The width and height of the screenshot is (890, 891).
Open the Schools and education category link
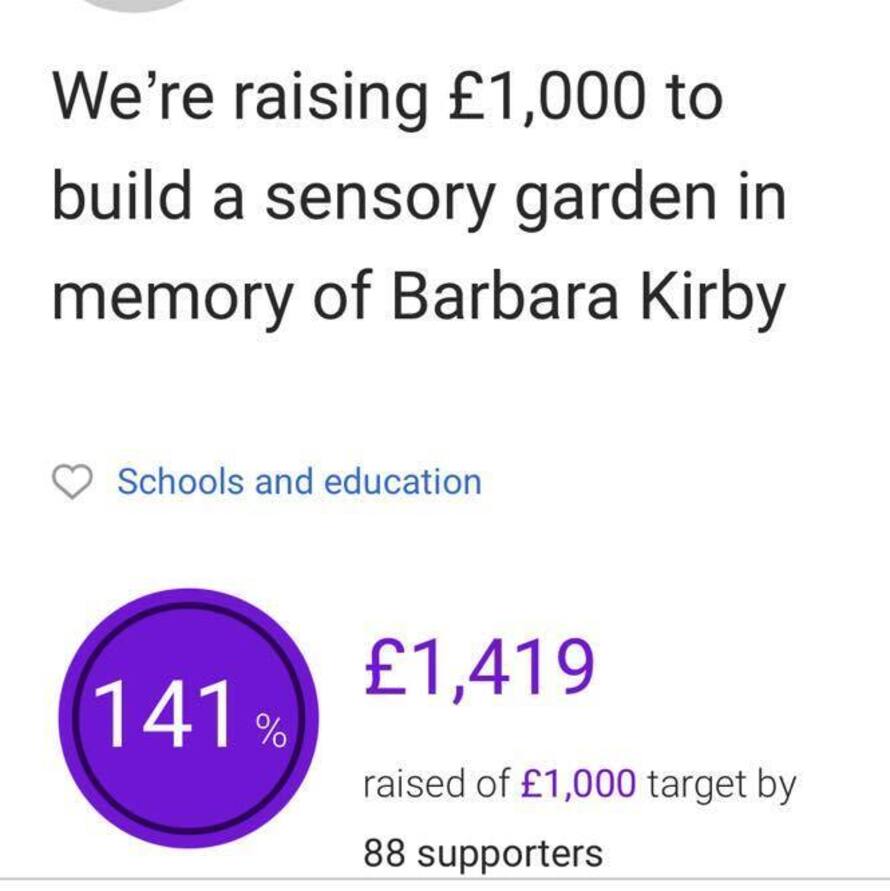point(299,482)
